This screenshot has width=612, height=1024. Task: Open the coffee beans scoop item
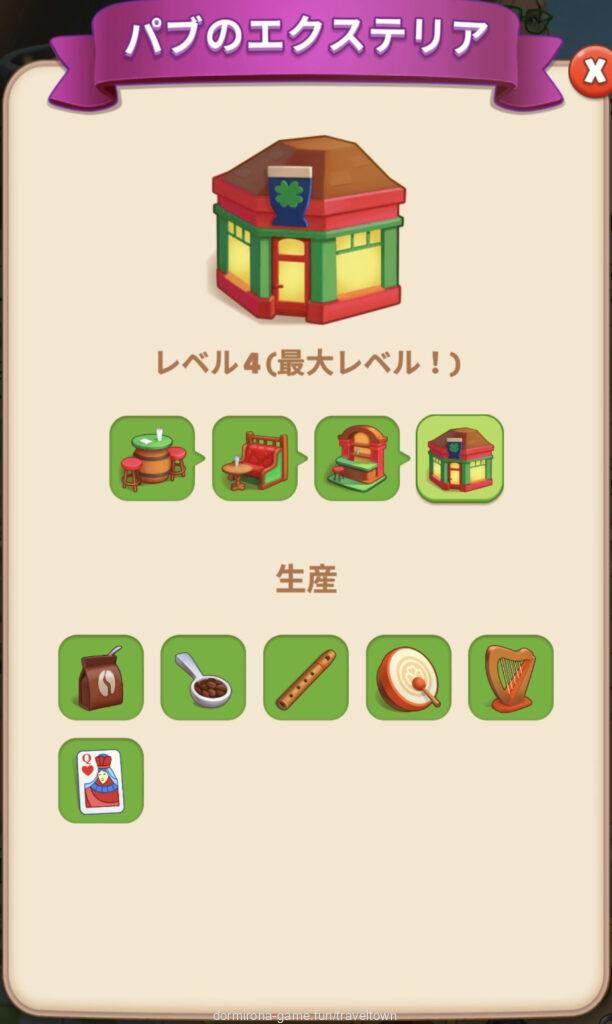203,677
